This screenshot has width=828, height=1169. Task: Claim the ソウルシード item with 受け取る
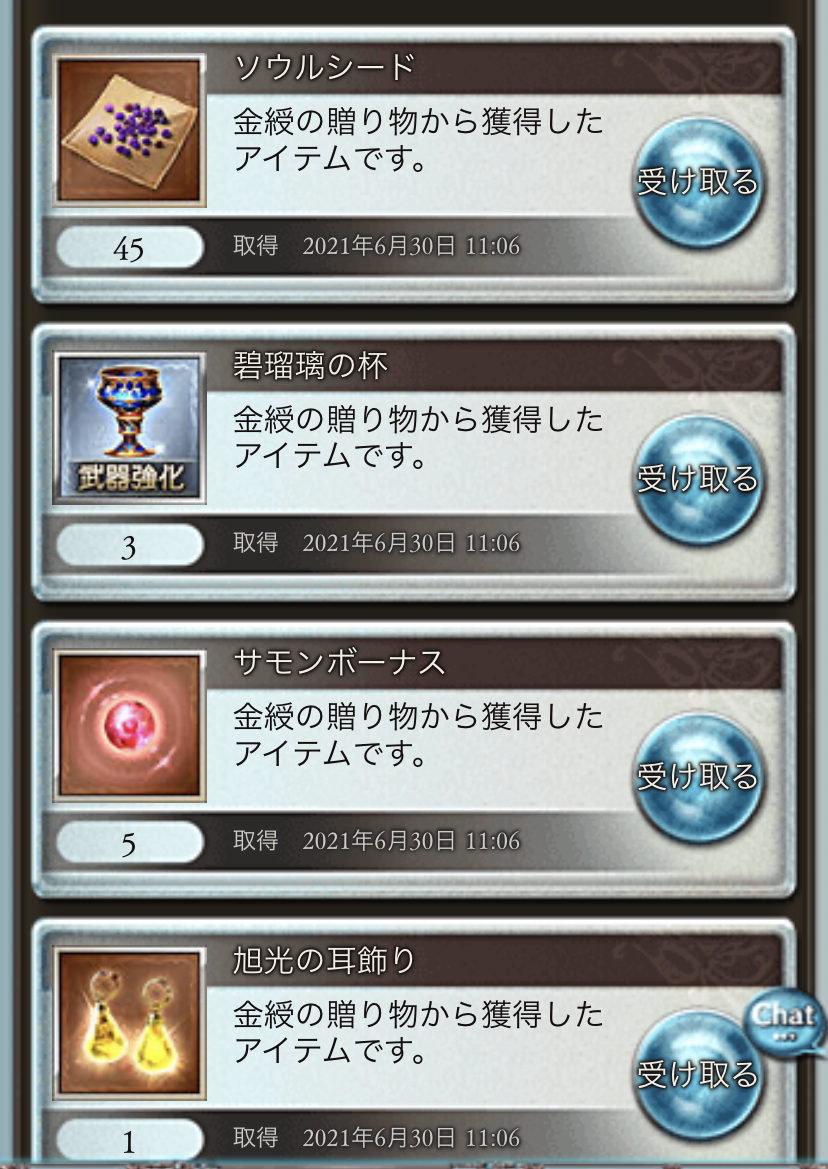click(x=699, y=183)
